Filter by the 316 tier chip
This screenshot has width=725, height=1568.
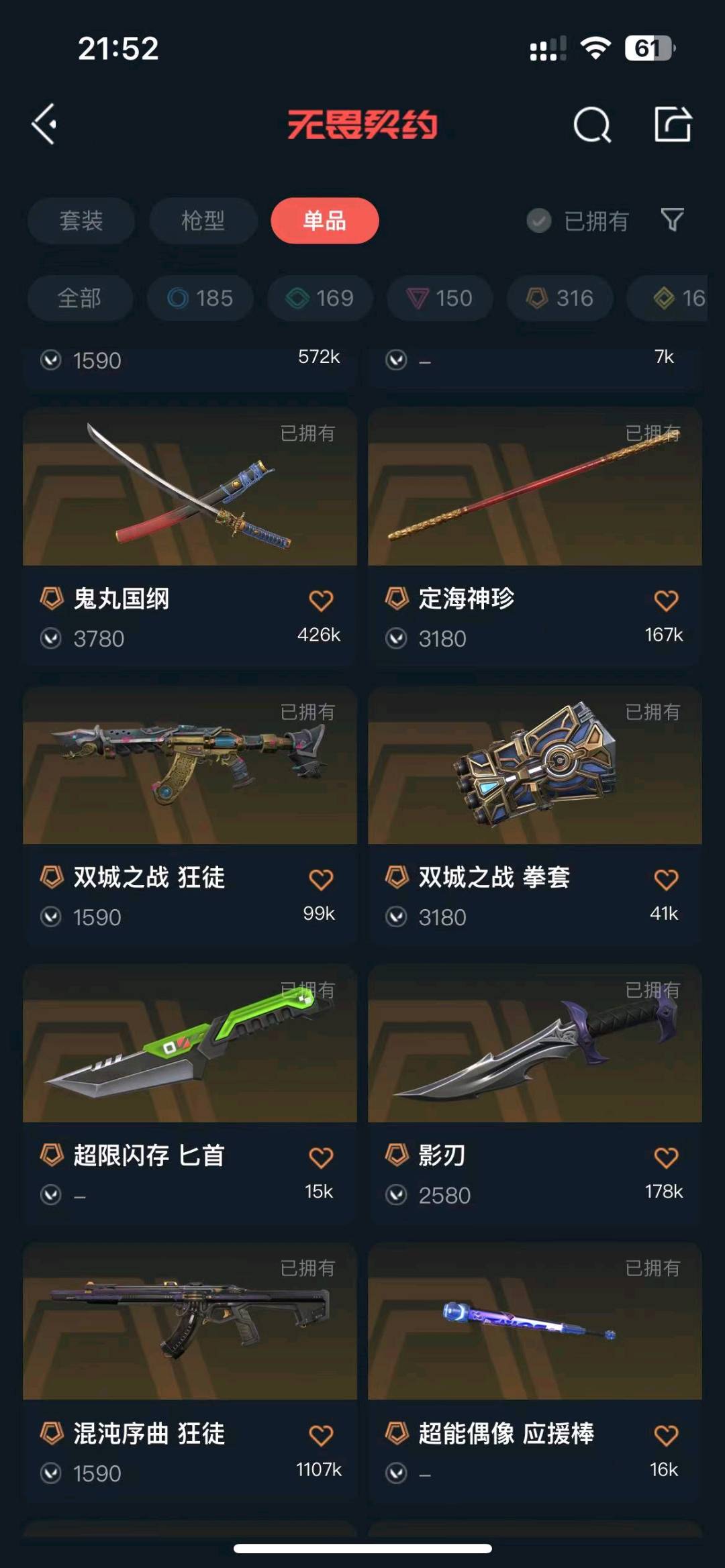pyautogui.click(x=560, y=298)
